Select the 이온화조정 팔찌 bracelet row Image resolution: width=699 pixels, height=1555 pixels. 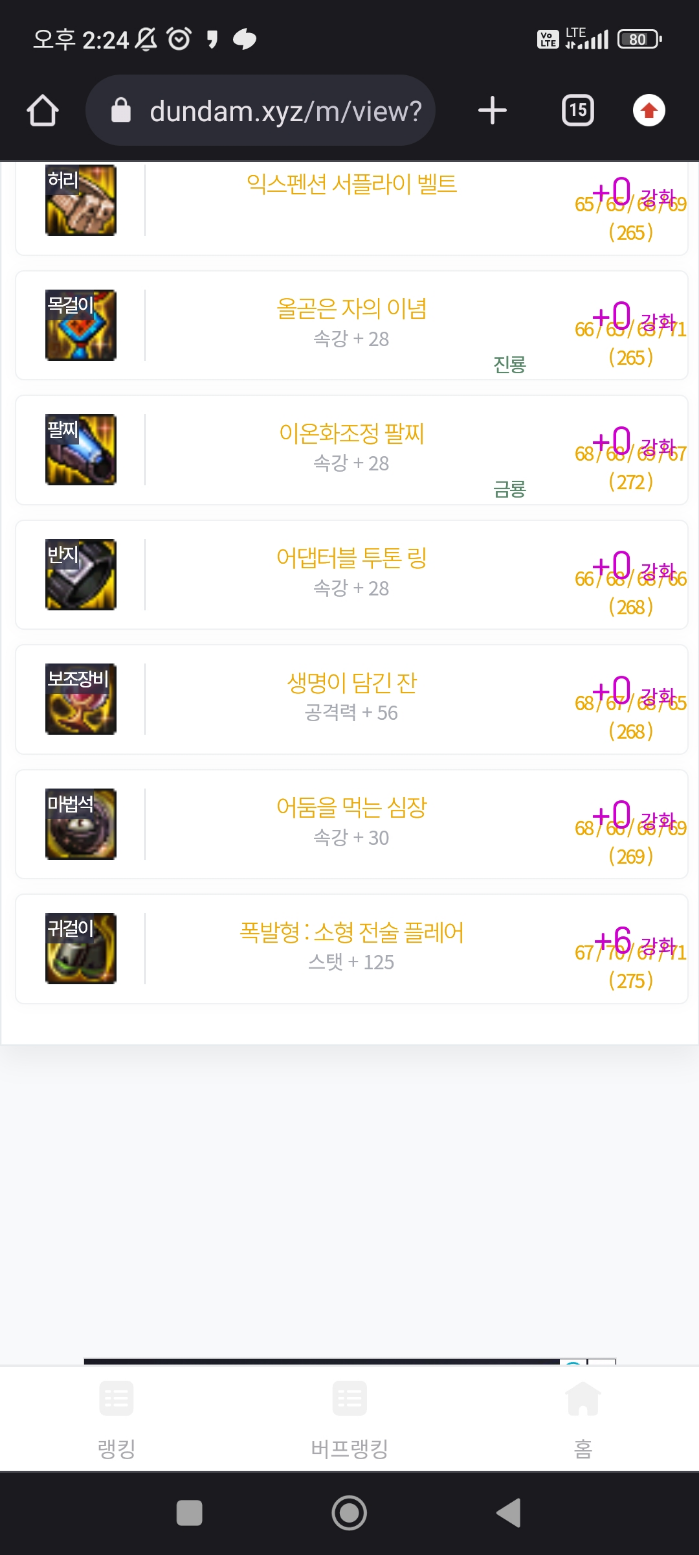tap(351, 449)
